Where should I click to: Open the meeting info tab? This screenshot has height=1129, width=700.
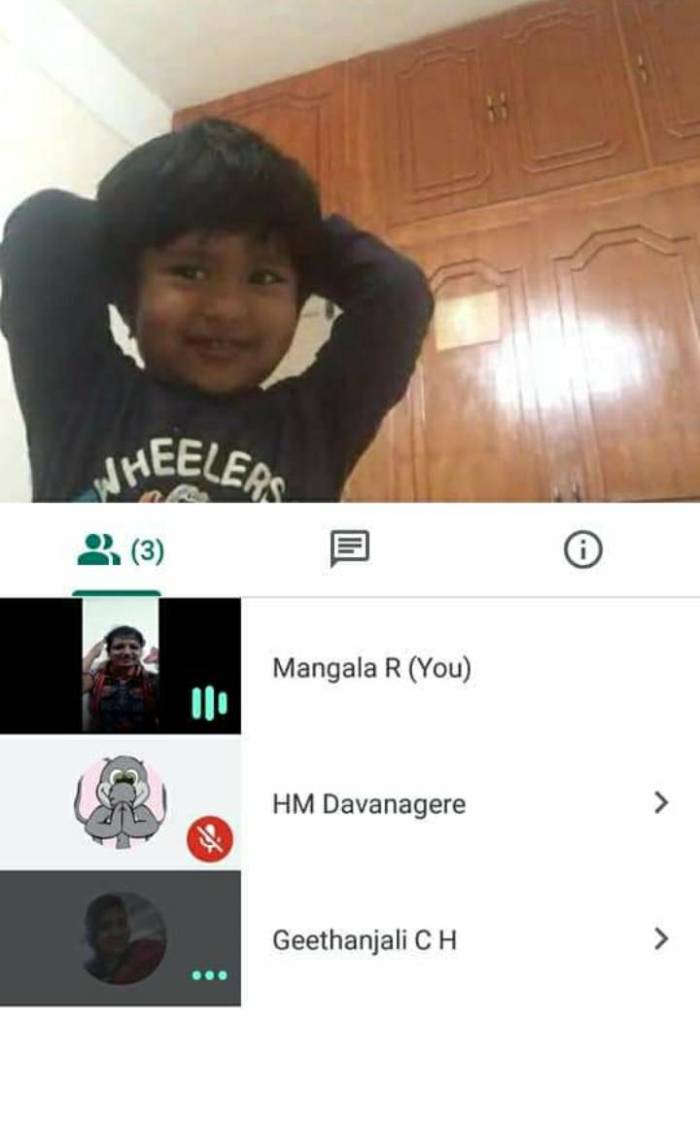[583, 550]
